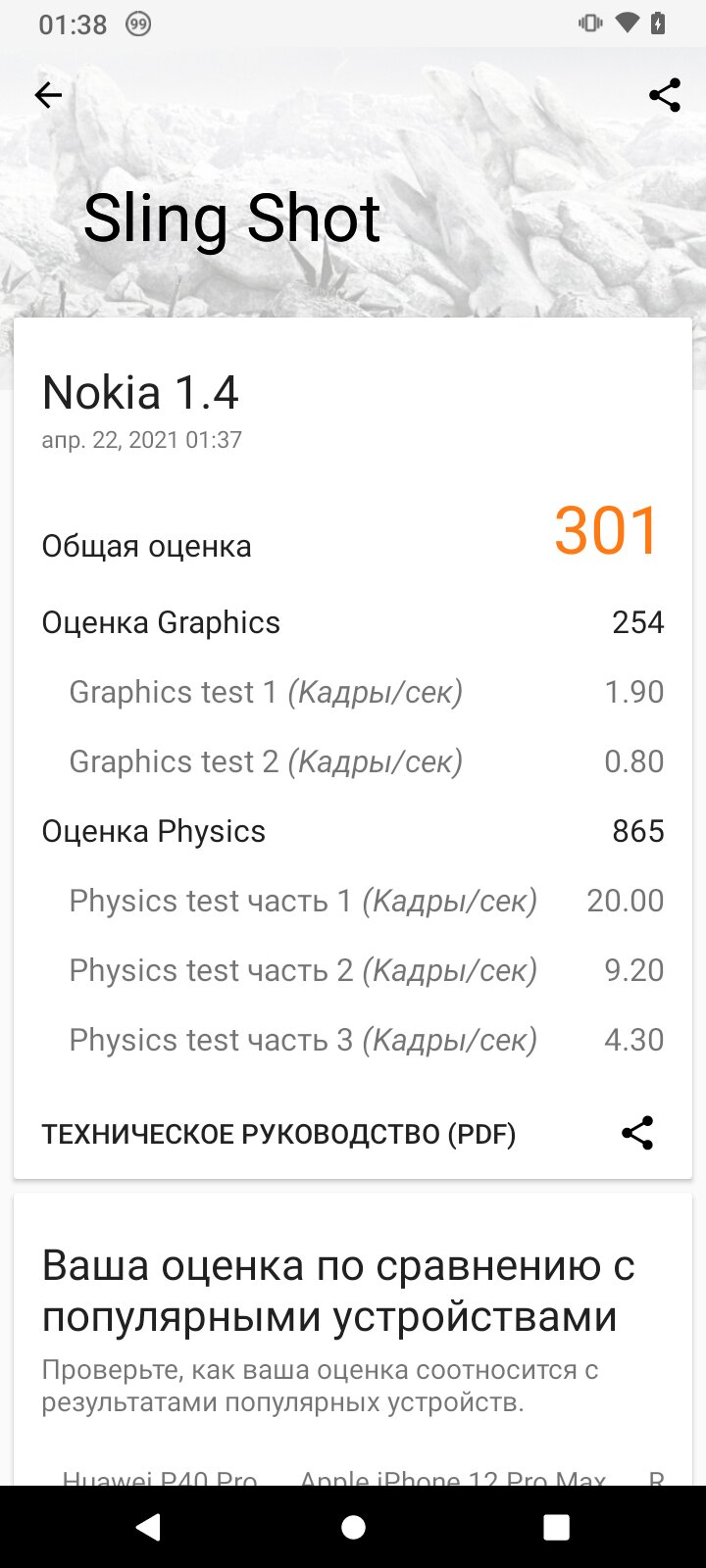Go to the home screen
This screenshot has width=706, height=1568.
coord(353,1527)
